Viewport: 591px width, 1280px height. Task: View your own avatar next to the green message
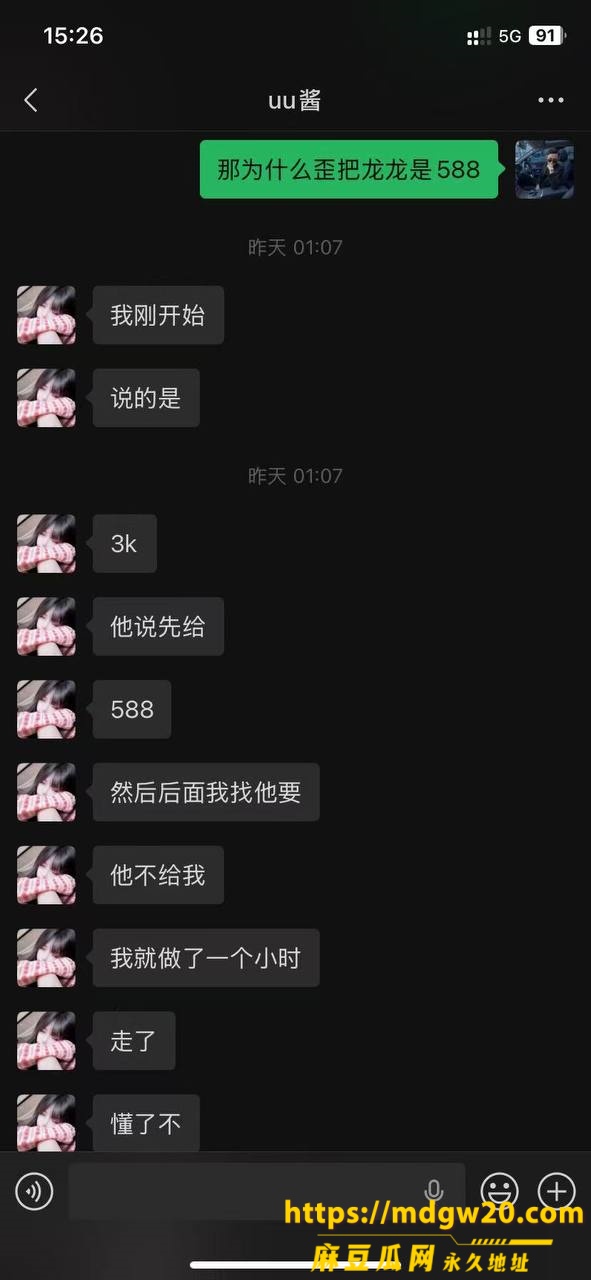[544, 169]
